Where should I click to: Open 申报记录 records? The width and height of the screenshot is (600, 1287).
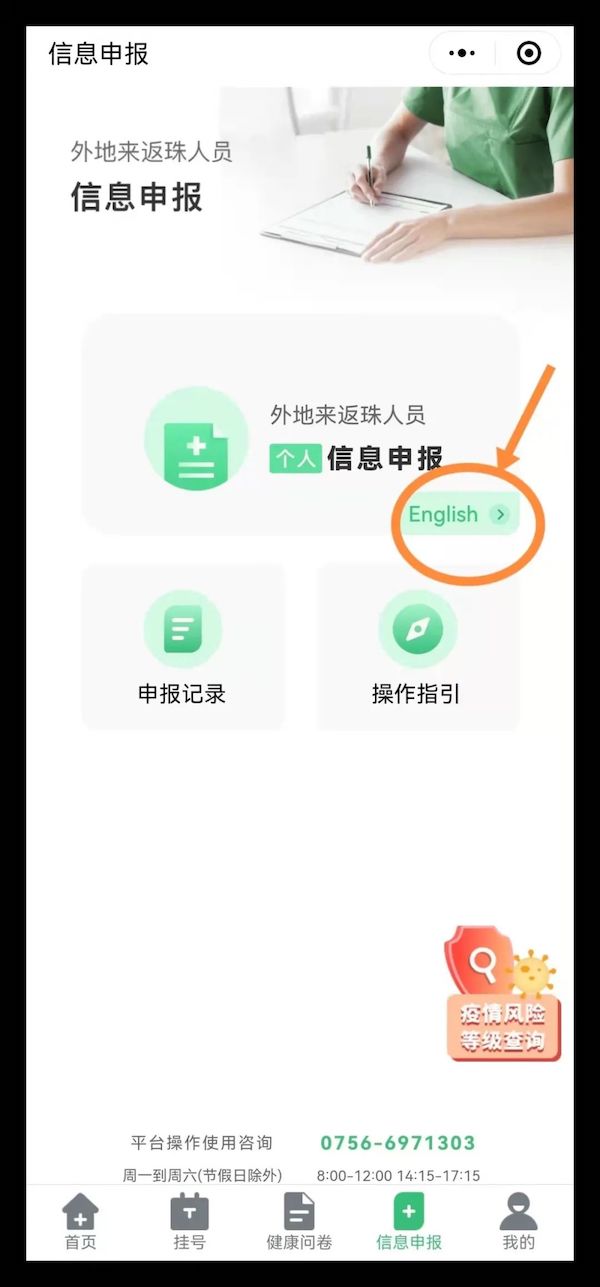(182, 648)
